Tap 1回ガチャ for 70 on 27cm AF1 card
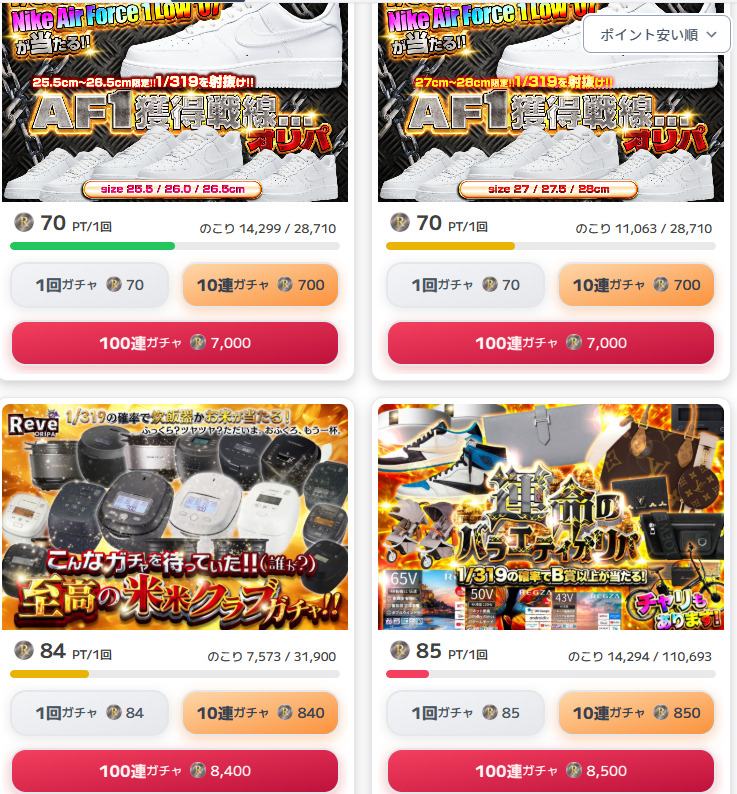This screenshot has height=794, width=737. click(x=466, y=285)
